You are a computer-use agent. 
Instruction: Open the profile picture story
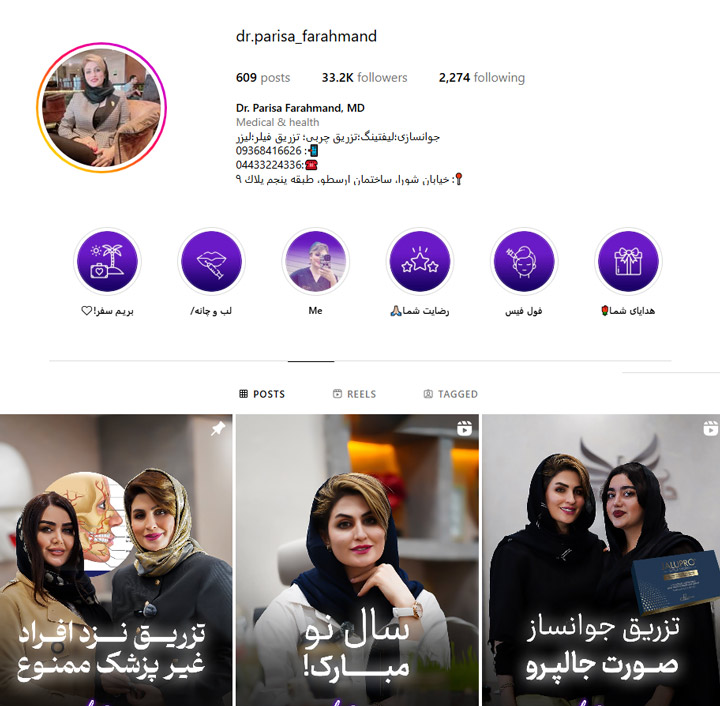pyautogui.click(x=101, y=106)
